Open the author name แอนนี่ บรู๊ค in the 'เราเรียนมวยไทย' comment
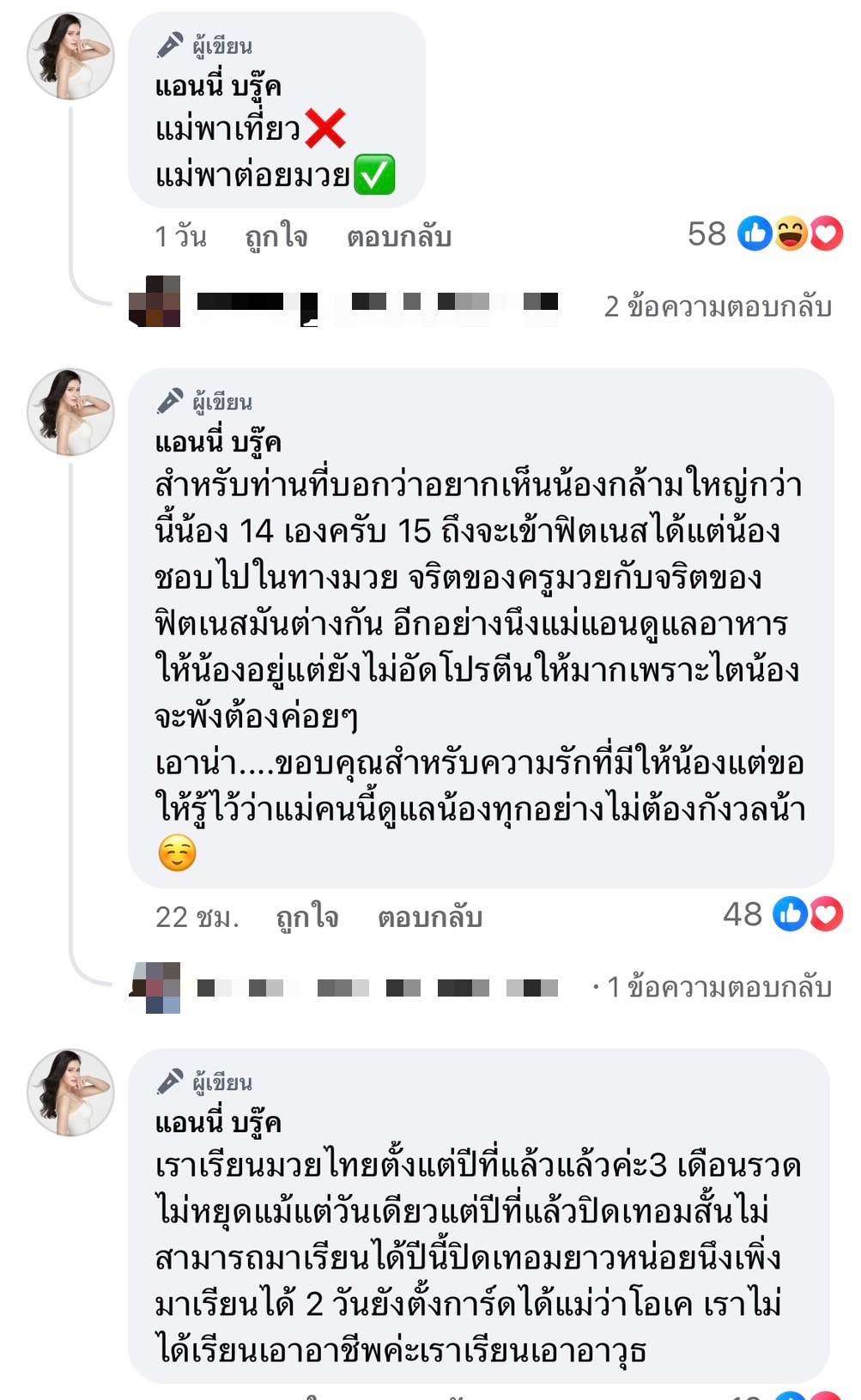The image size is (861, 1400). click(x=218, y=1123)
